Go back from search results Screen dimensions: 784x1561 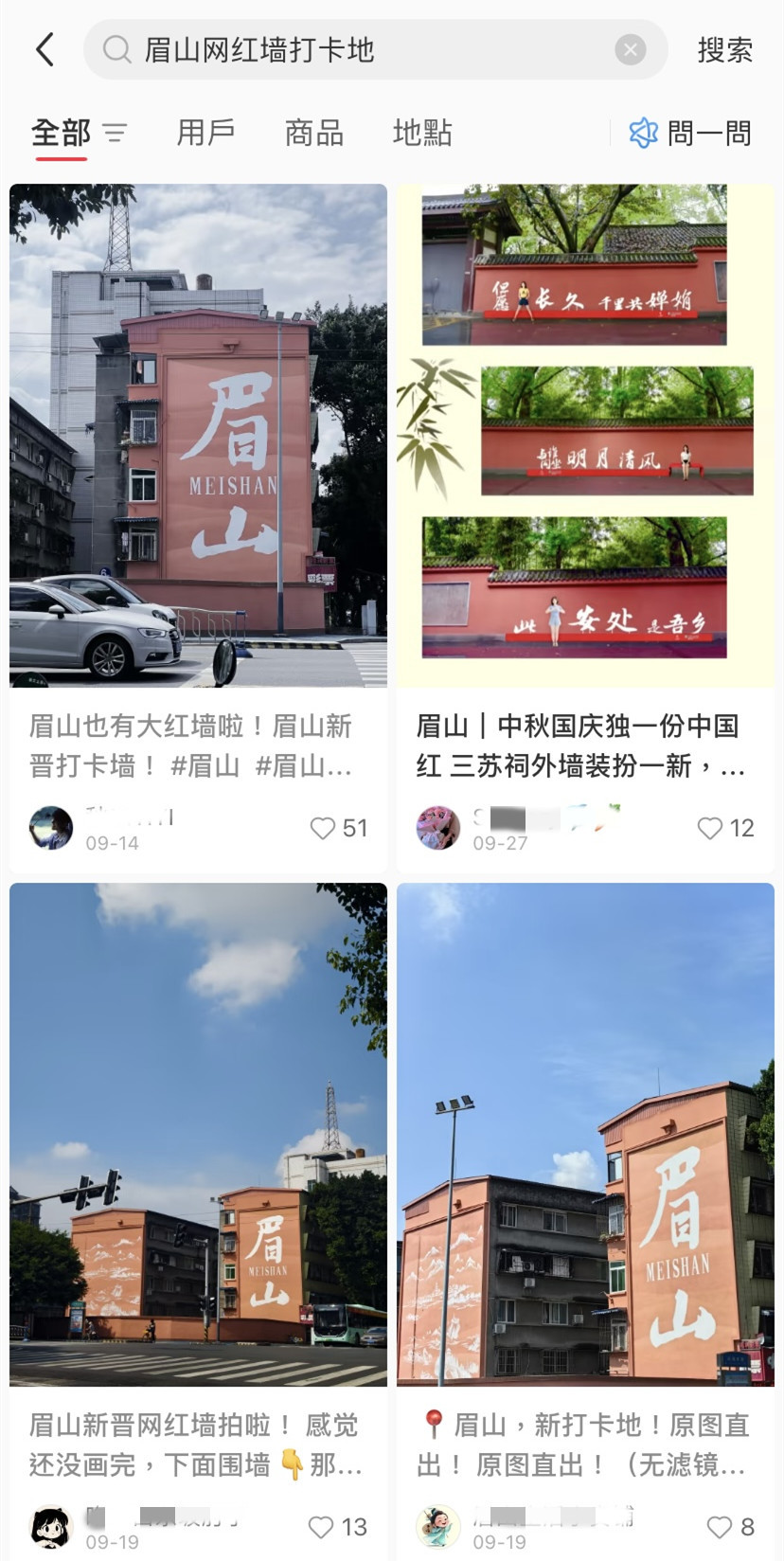(45, 49)
